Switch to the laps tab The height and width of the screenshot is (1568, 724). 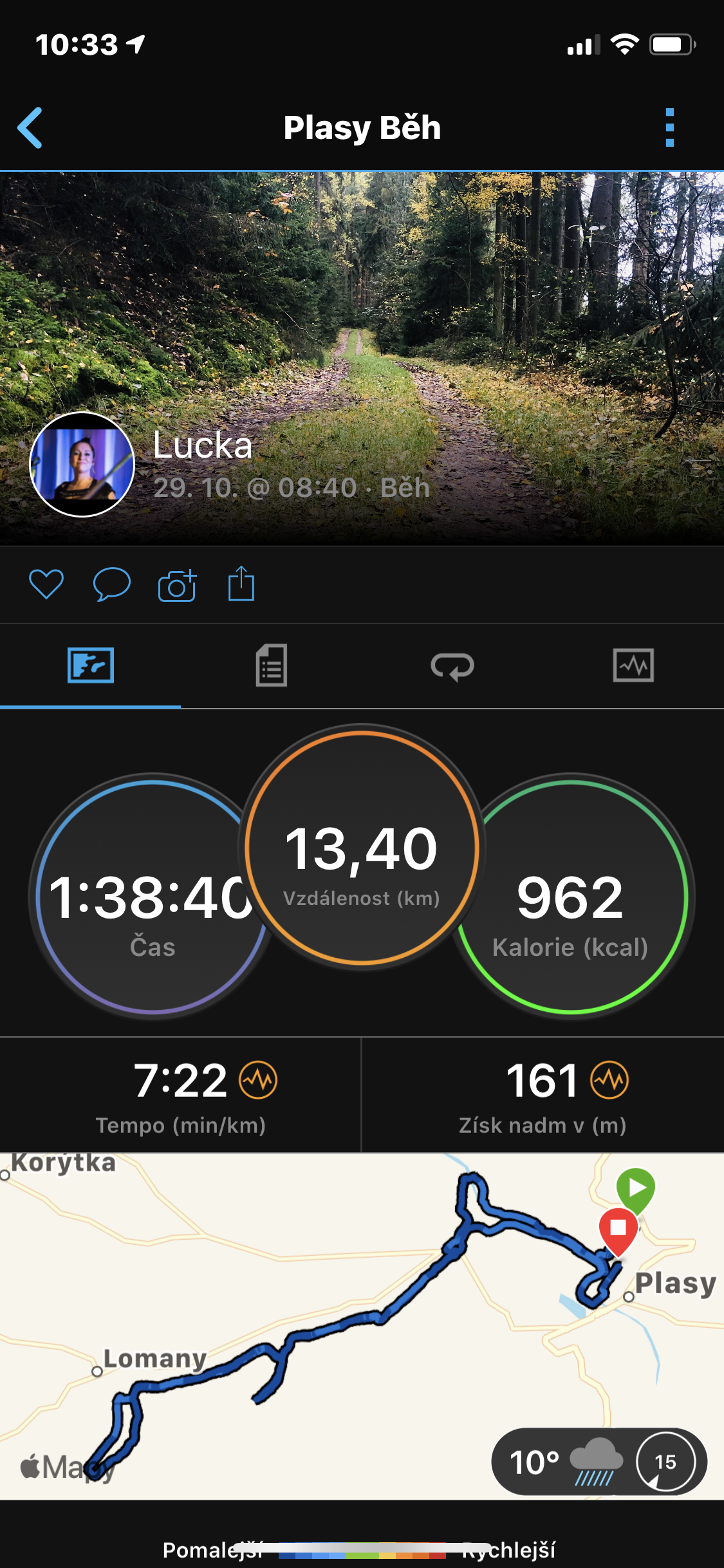(x=452, y=666)
